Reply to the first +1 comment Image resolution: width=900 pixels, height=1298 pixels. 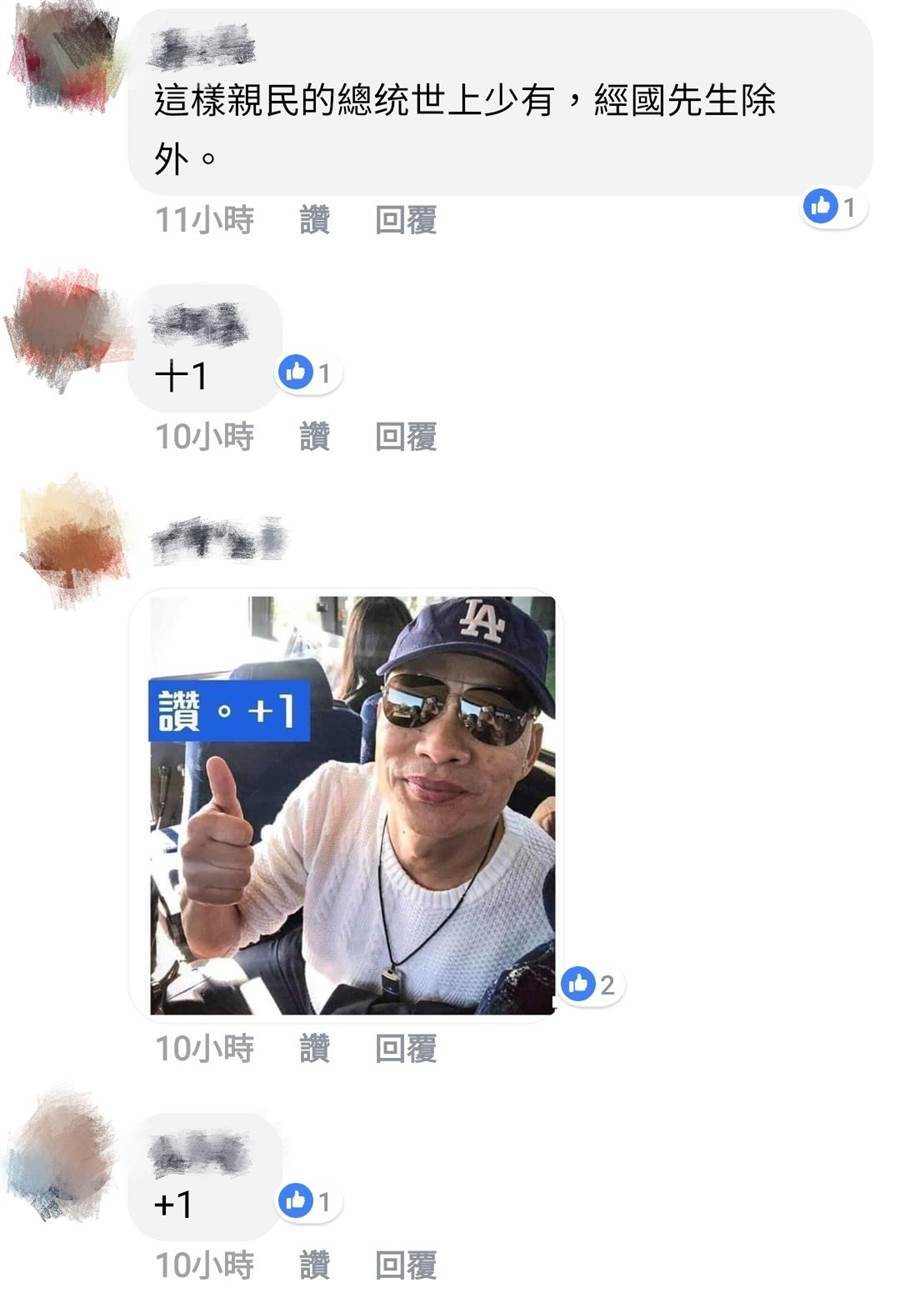coord(405,436)
